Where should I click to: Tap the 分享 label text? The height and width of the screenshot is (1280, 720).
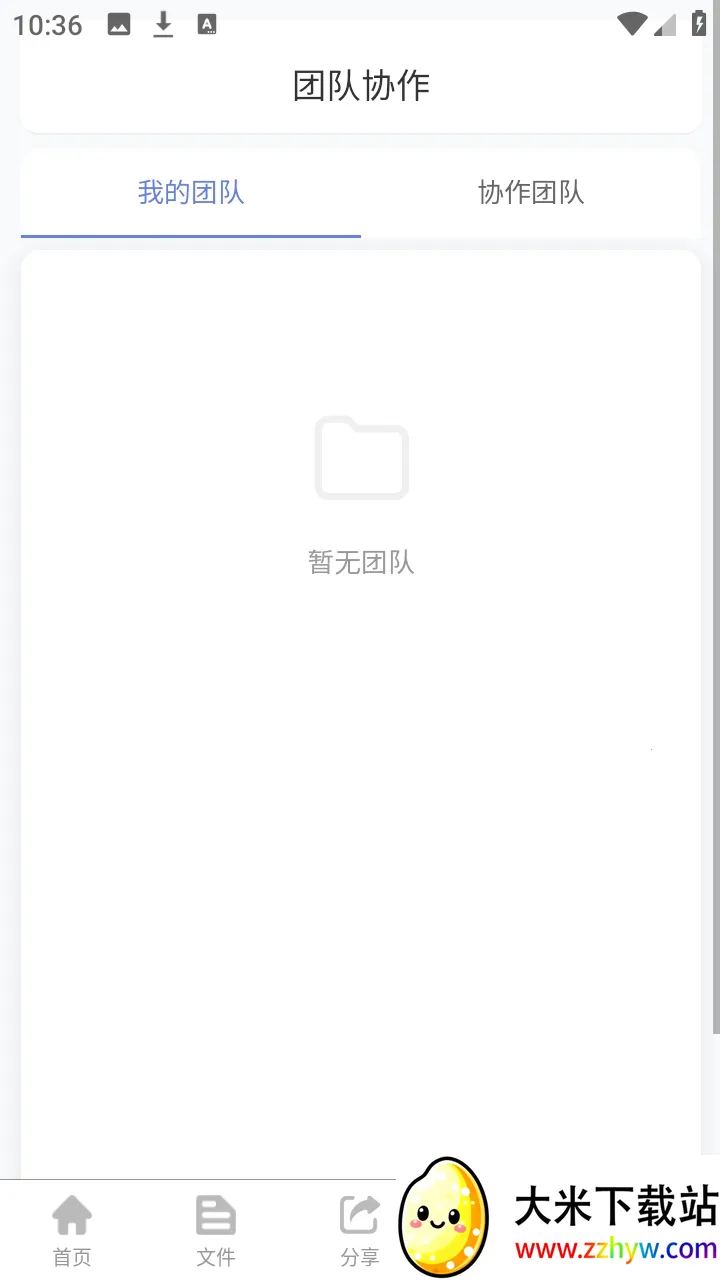tap(358, 1257)
